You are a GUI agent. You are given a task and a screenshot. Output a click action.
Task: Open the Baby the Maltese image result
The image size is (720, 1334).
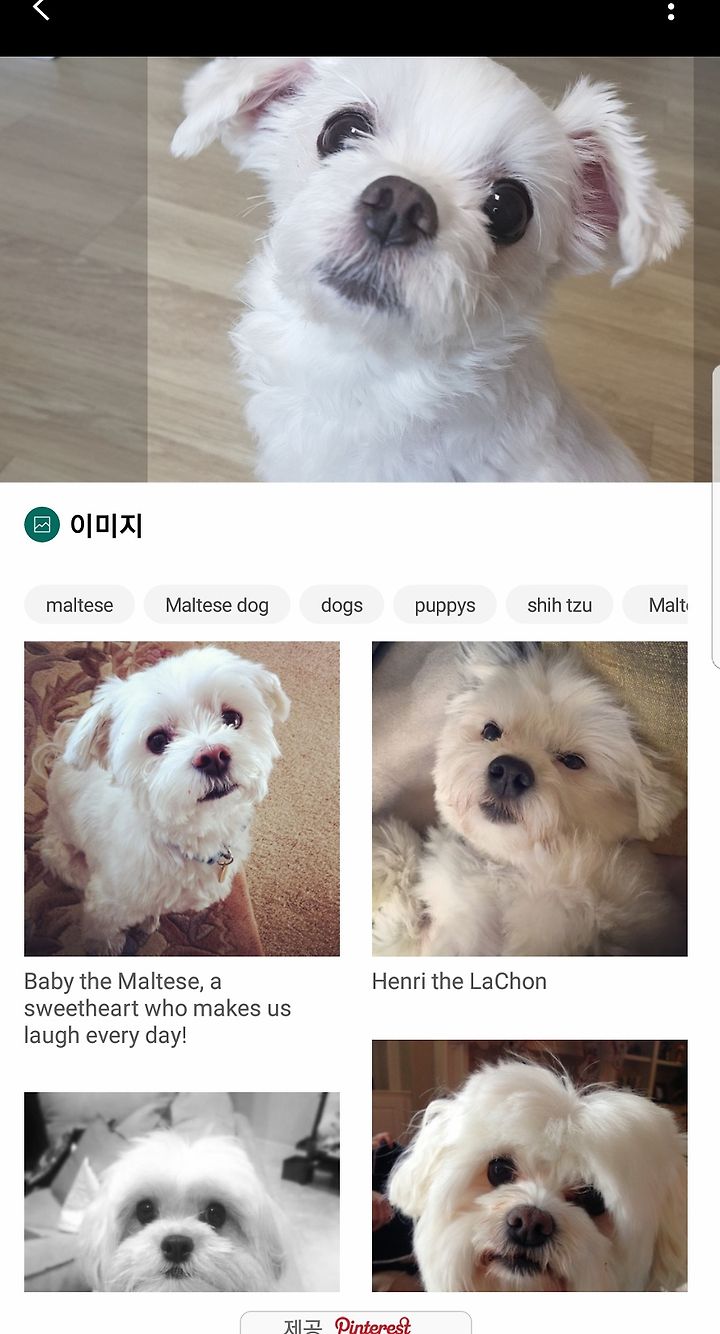[182, 799]
